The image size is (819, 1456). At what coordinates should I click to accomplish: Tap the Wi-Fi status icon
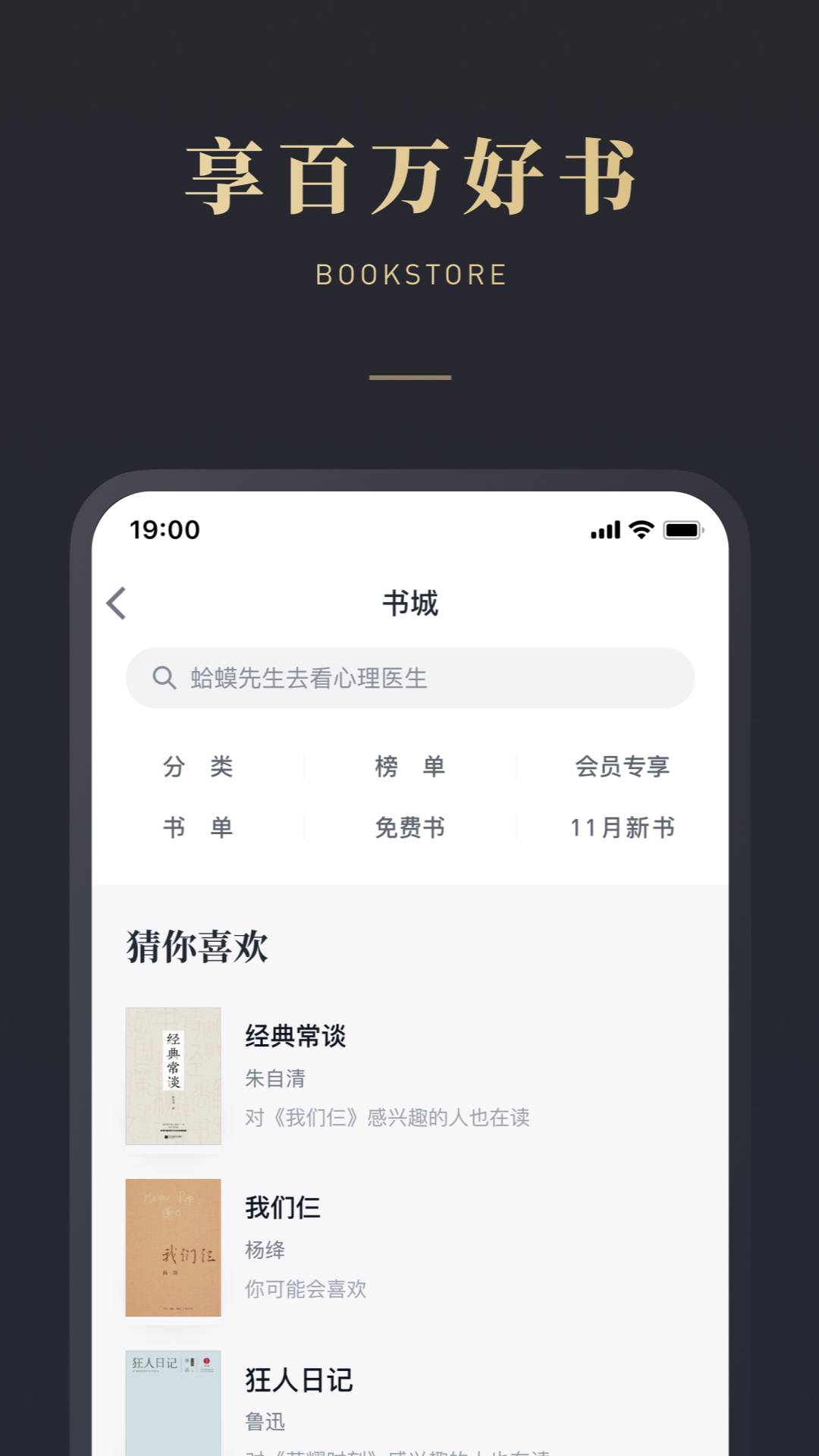click(x=639, y=532)
